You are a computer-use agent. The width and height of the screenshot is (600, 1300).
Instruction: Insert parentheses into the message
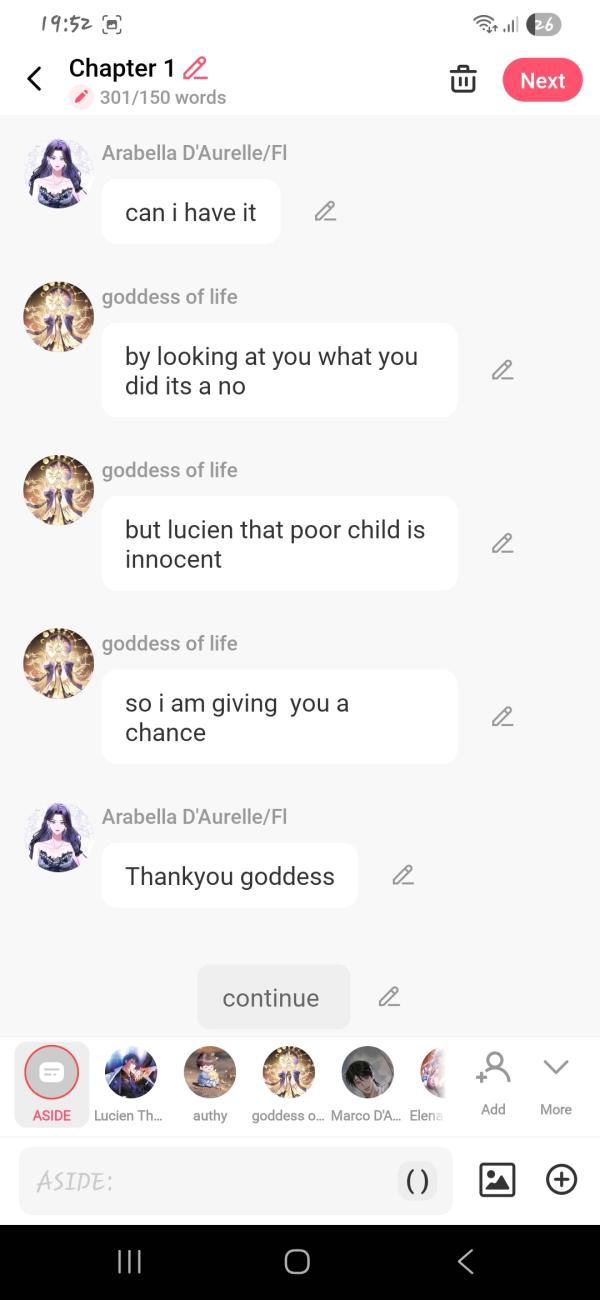point(417,1181)
